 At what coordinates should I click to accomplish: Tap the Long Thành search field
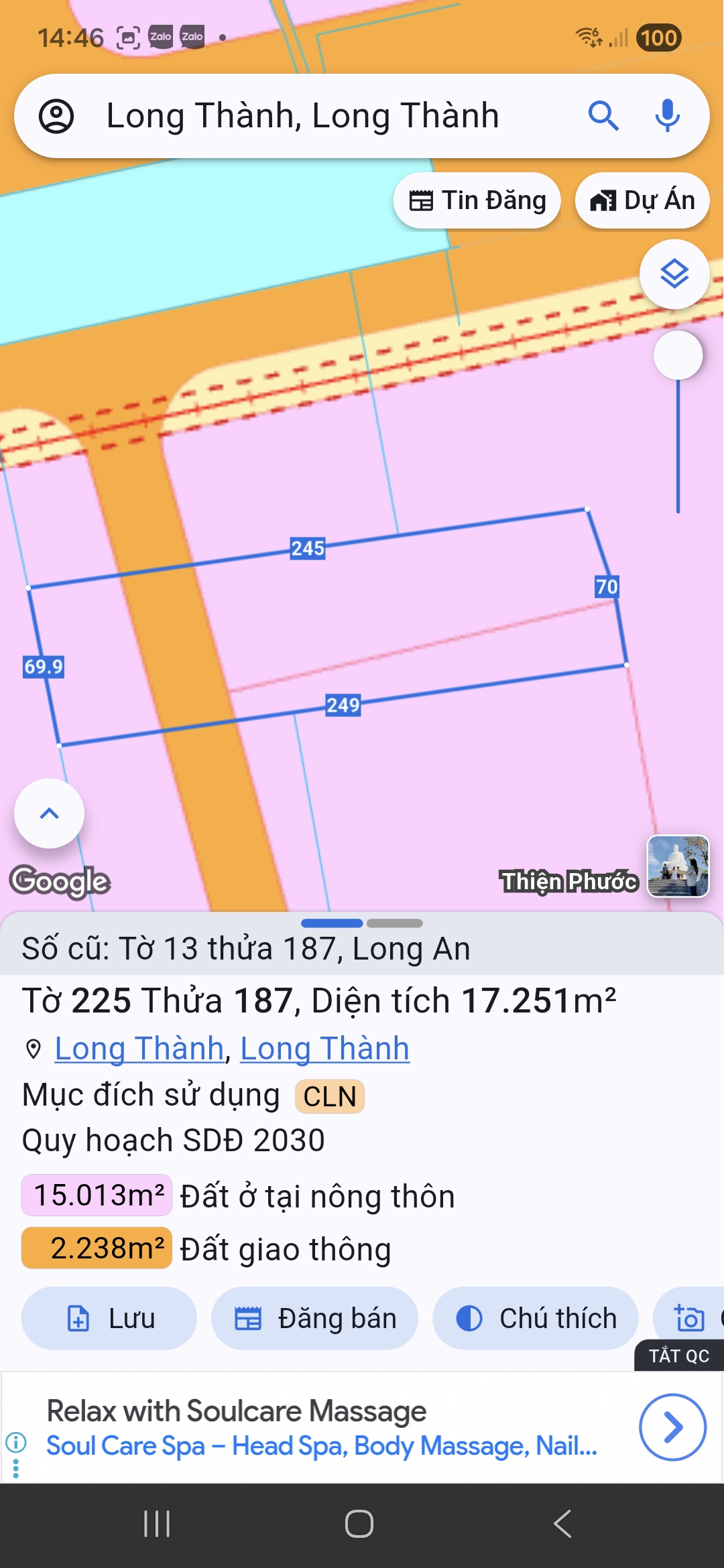click(302, 117)
